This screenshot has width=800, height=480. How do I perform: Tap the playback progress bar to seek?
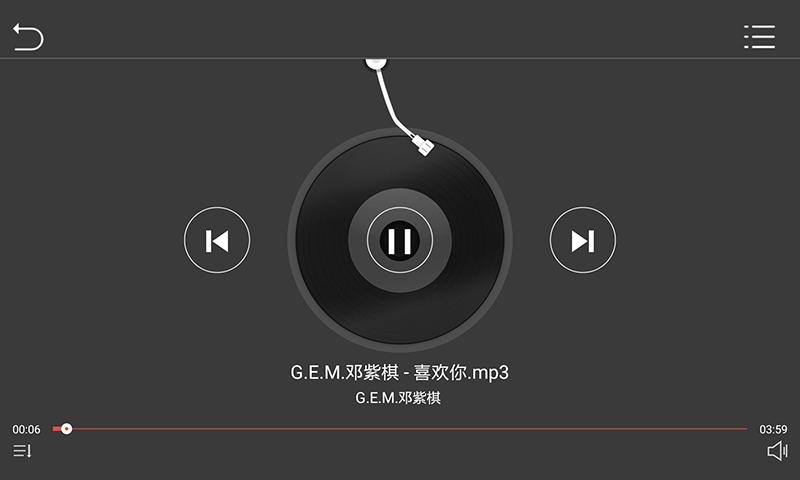[400, 429]
